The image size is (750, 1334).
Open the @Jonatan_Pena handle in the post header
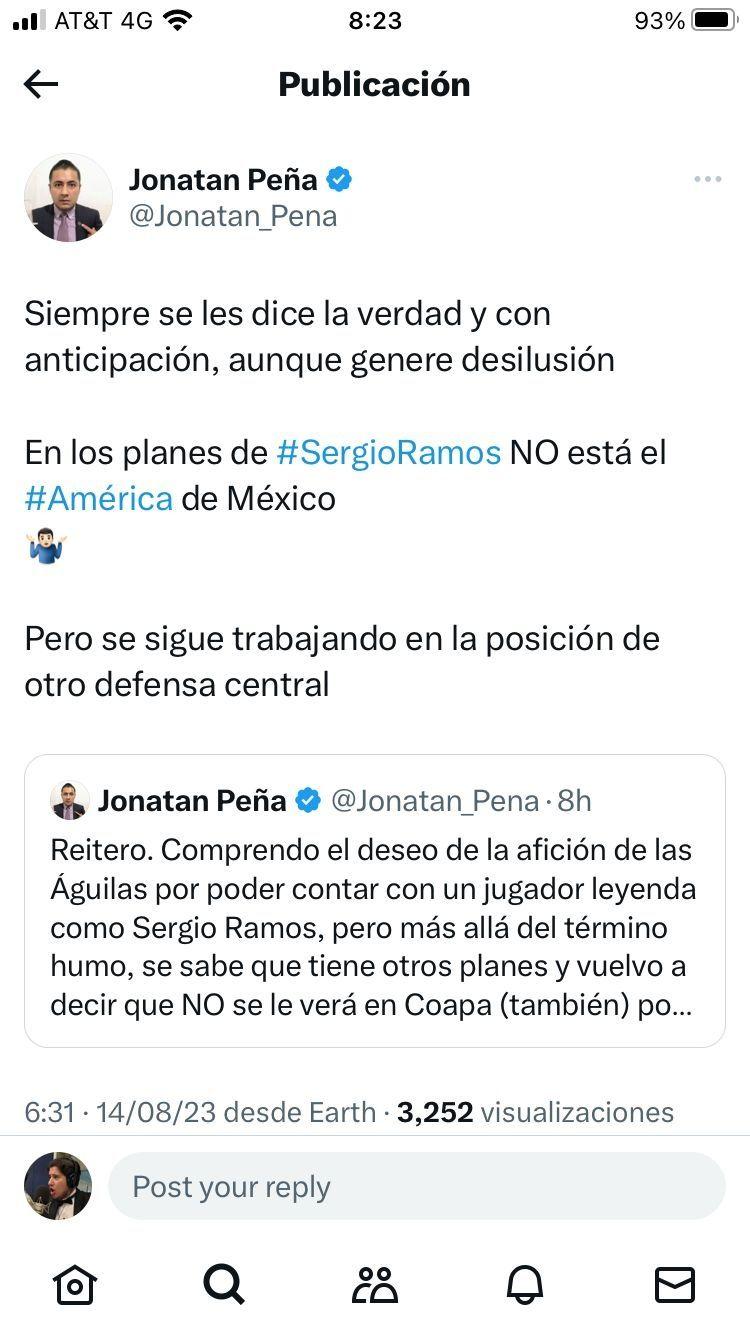coord(233,216)
